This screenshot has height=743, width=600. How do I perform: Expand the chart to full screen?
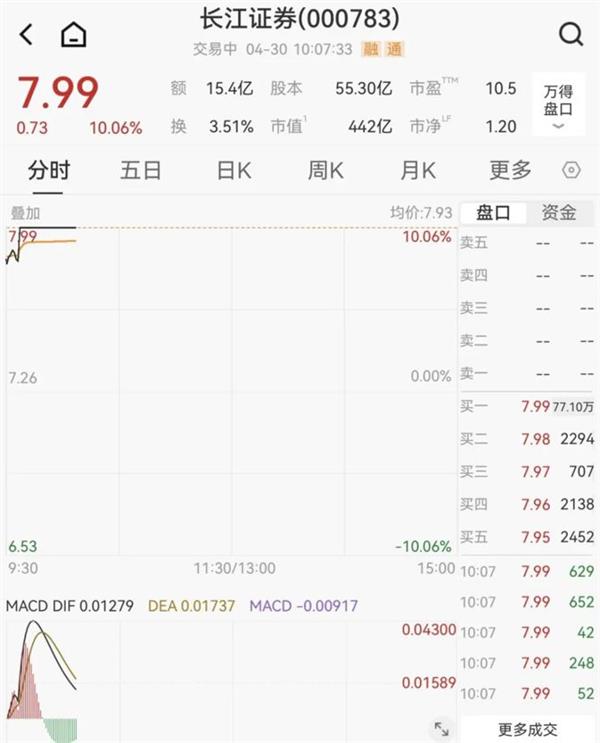pyautogui.click(x=440, y=728)
